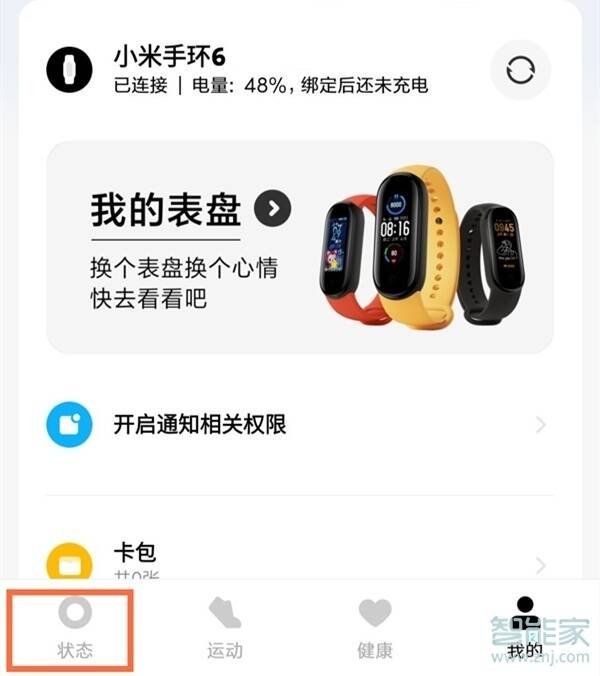Switch to the 健康 tab
The image size is (600, 676).
click(375, 629)
